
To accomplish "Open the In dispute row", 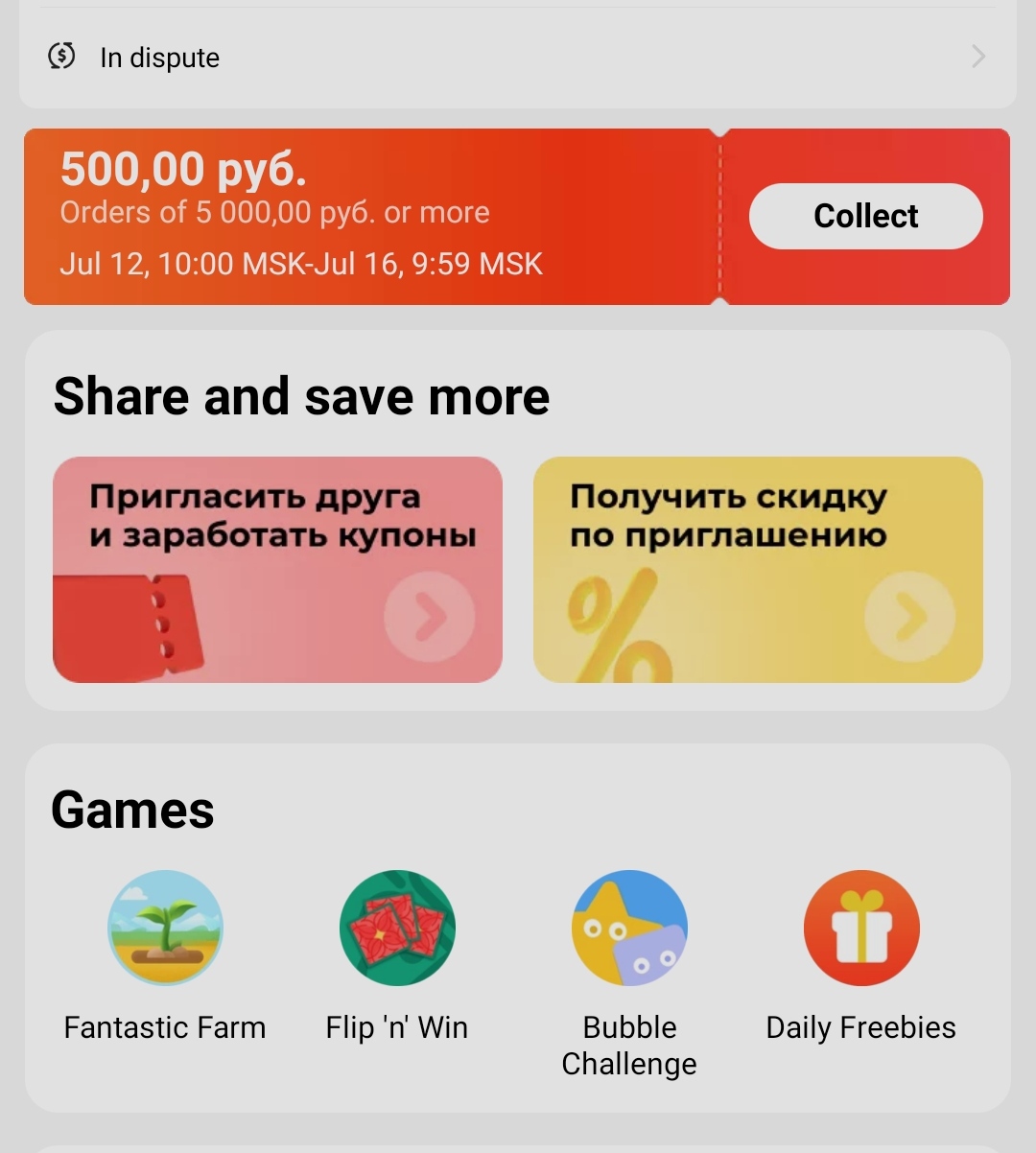I will pos(516,58).
